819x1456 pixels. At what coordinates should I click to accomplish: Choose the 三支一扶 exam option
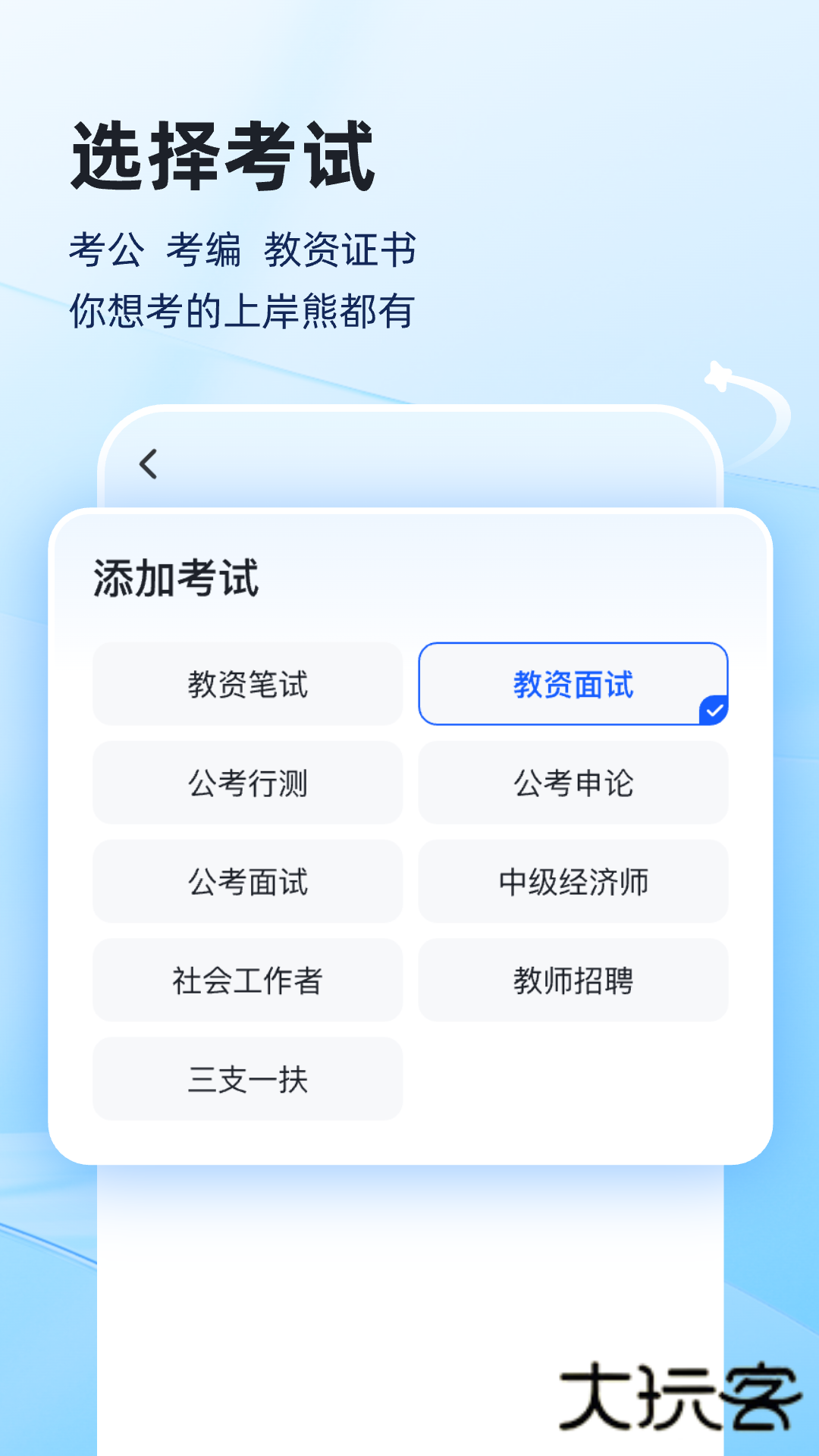coord(248,1079)
